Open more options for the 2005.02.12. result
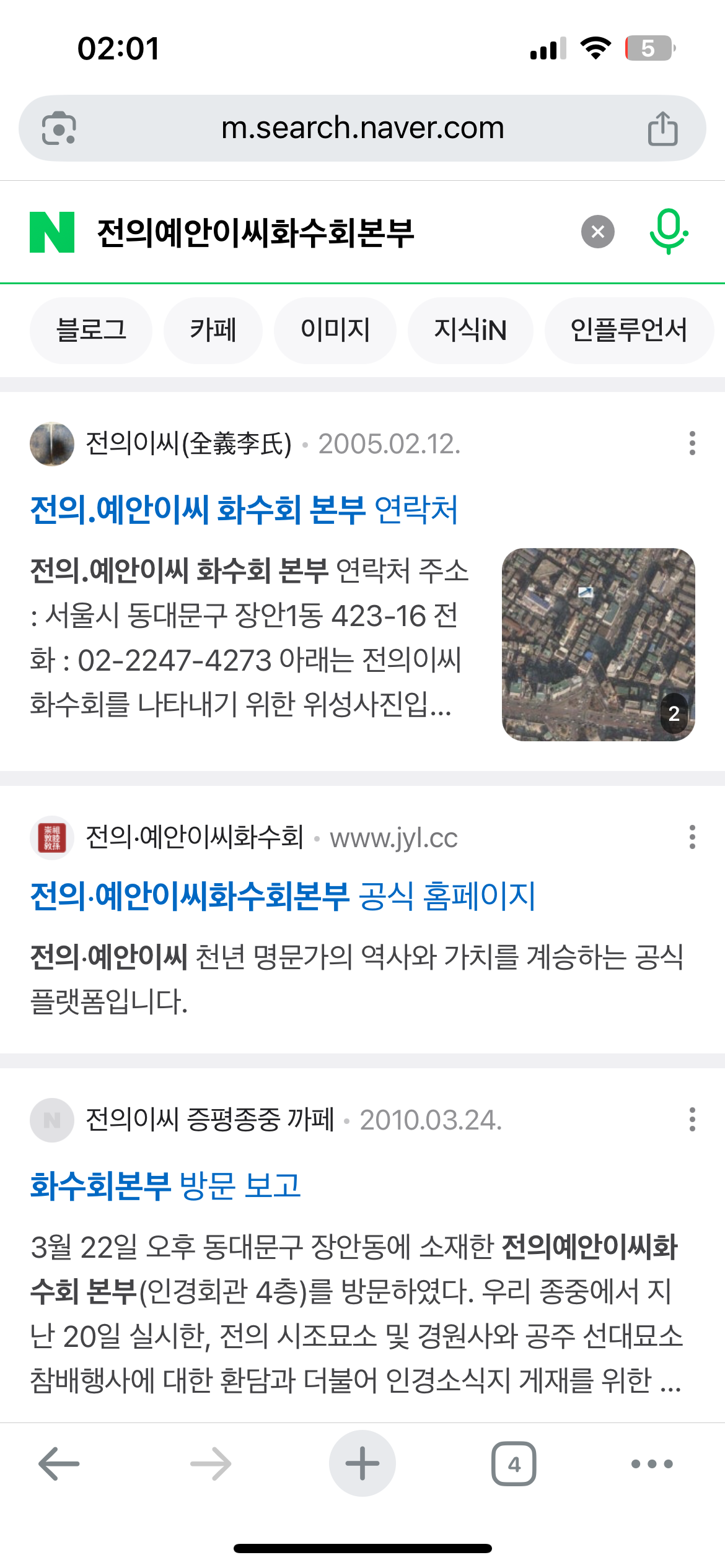 (x=692, y=443)
